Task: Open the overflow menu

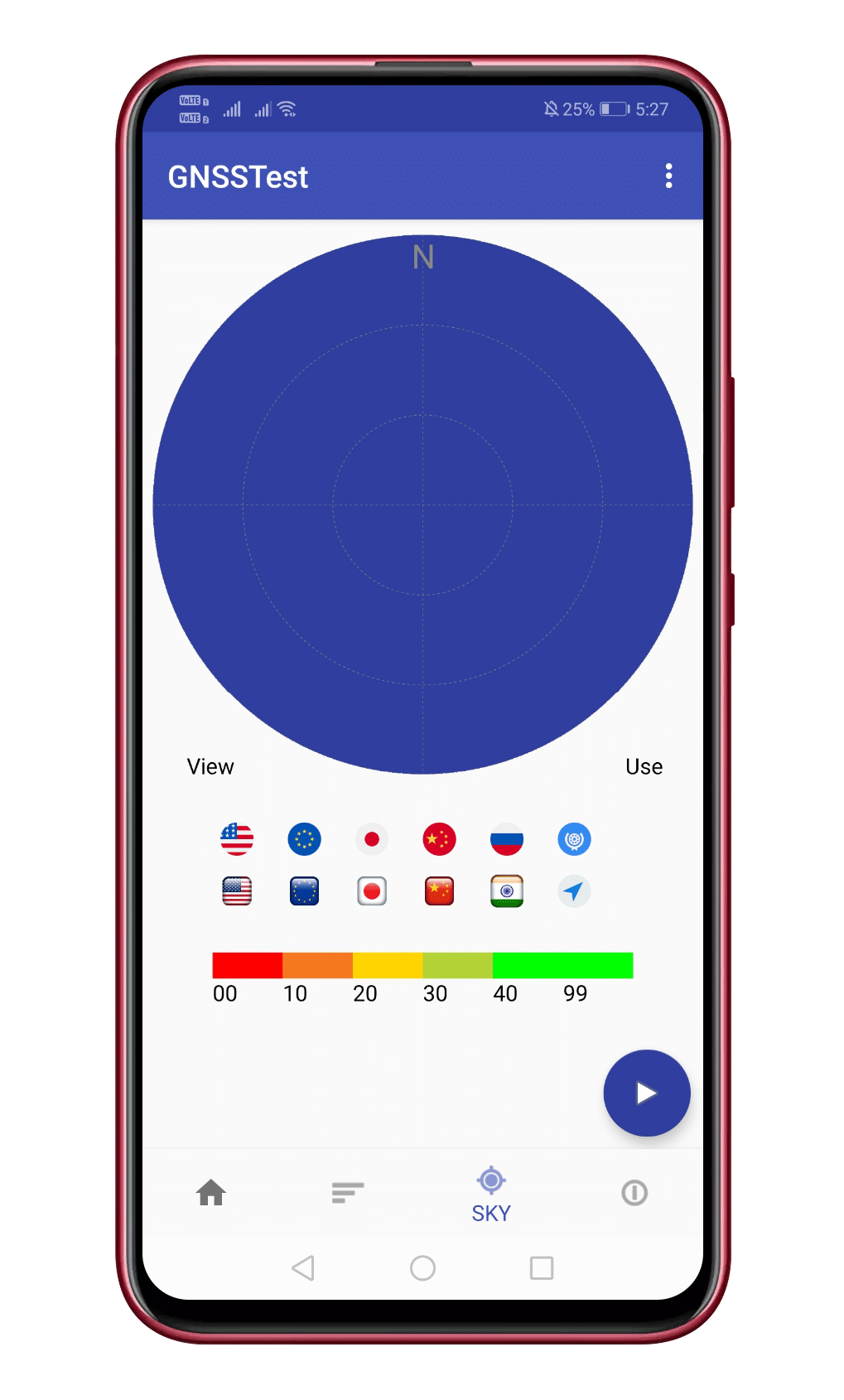Action: coord(668,176)
